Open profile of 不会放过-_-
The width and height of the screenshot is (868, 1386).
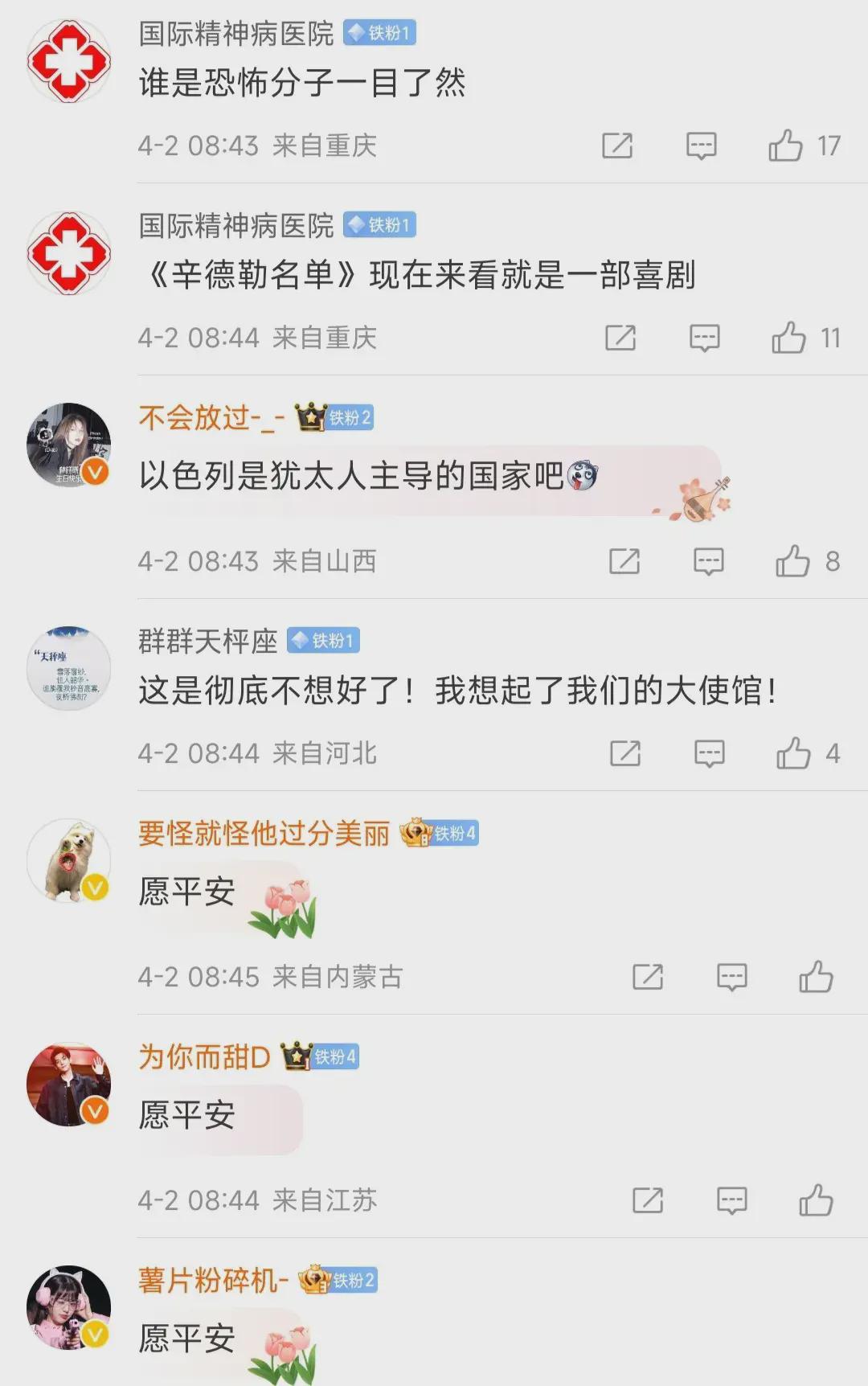[x=211, y=417]
